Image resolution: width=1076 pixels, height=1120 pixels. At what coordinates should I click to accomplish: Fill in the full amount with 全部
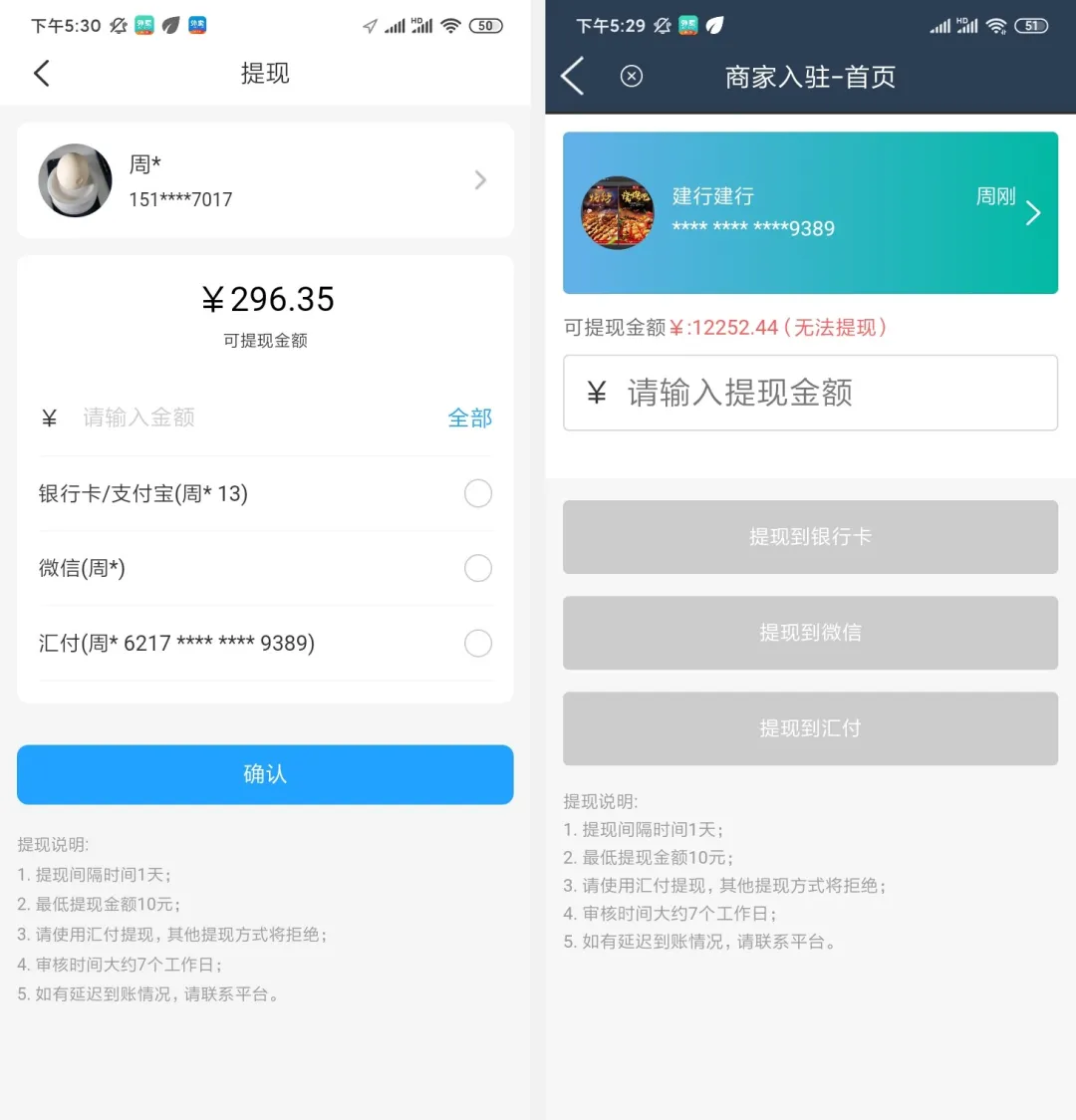click(x=469, y=418)
